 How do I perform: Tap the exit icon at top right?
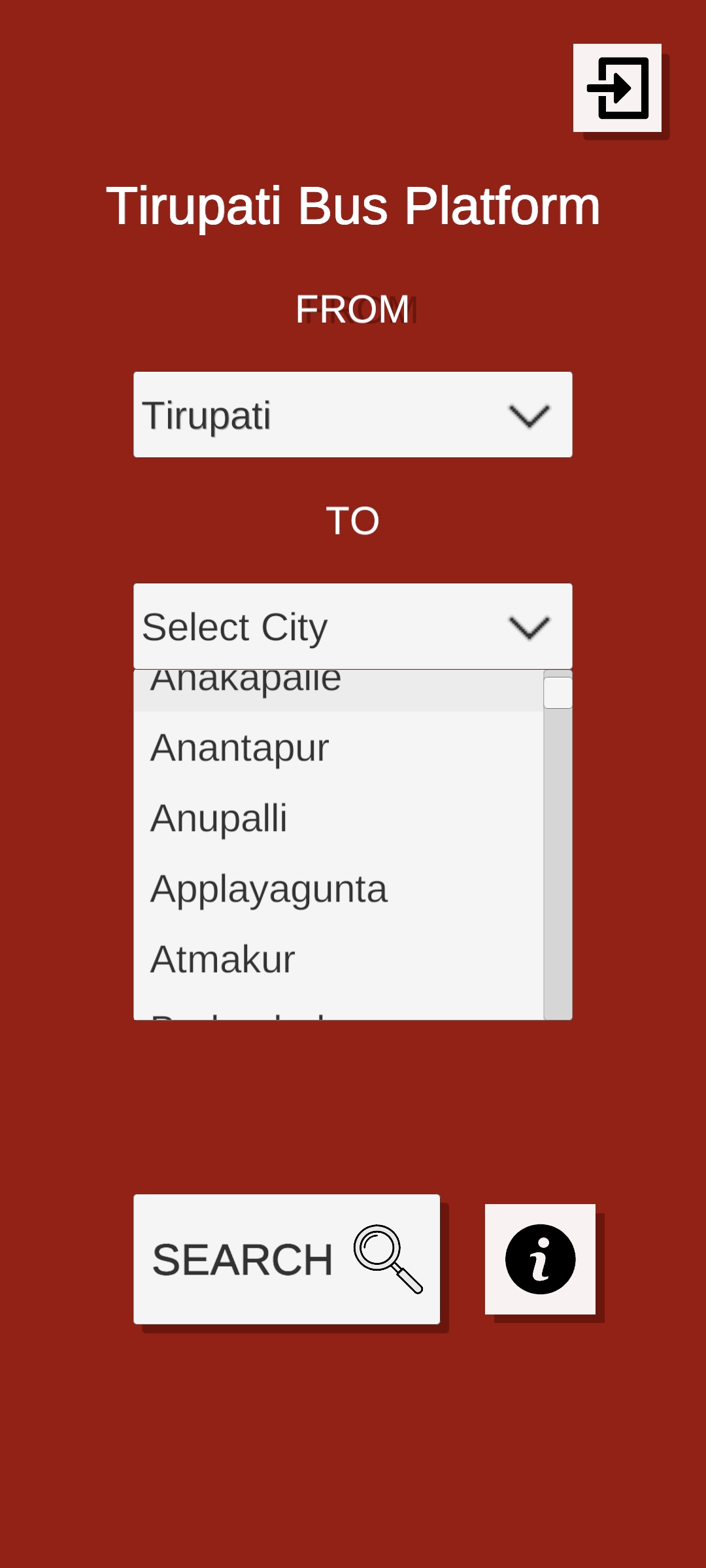[x=617, y=88]
